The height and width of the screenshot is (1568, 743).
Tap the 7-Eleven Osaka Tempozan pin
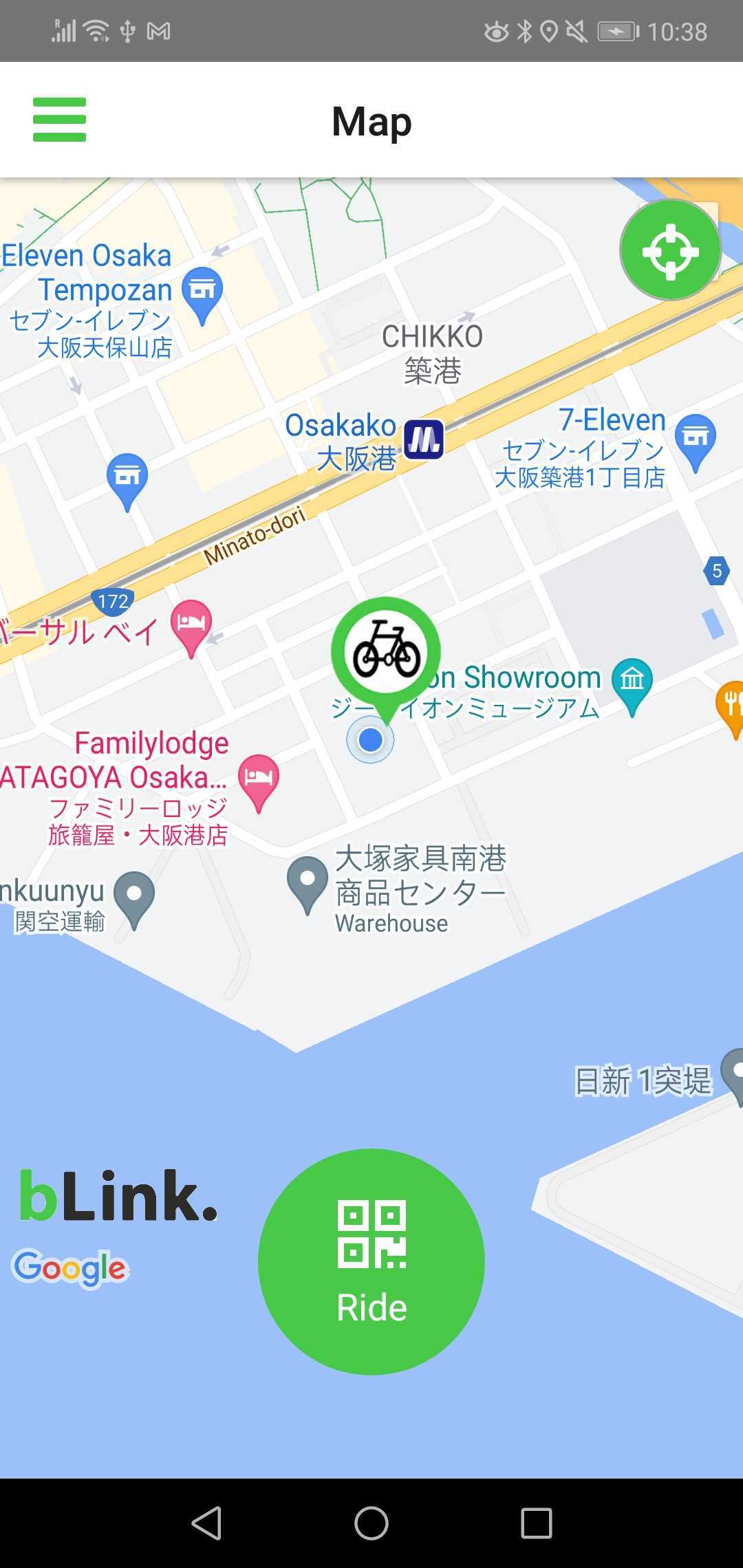(202, 292)
